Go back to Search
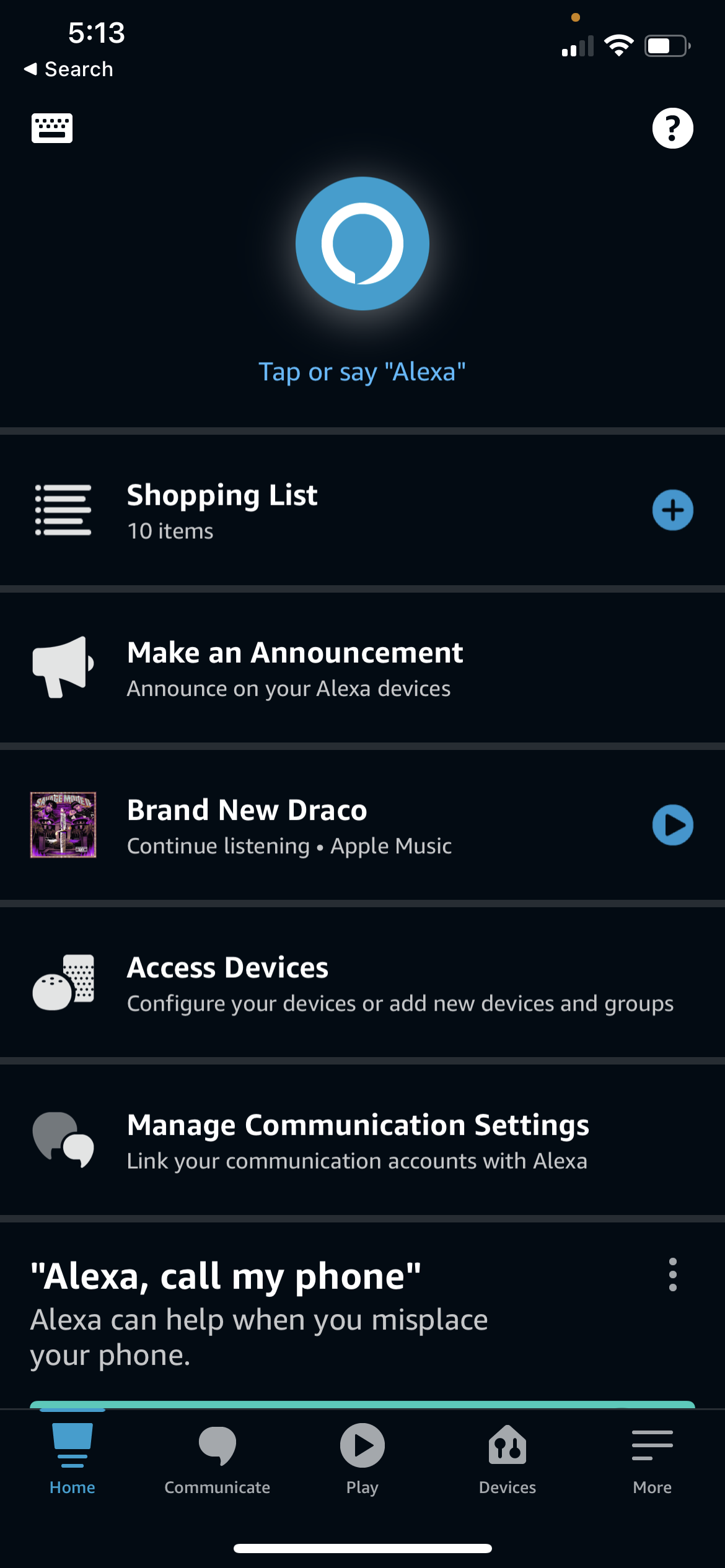Viewport: 725px width, 1568px height. click(x=68, y=69)
